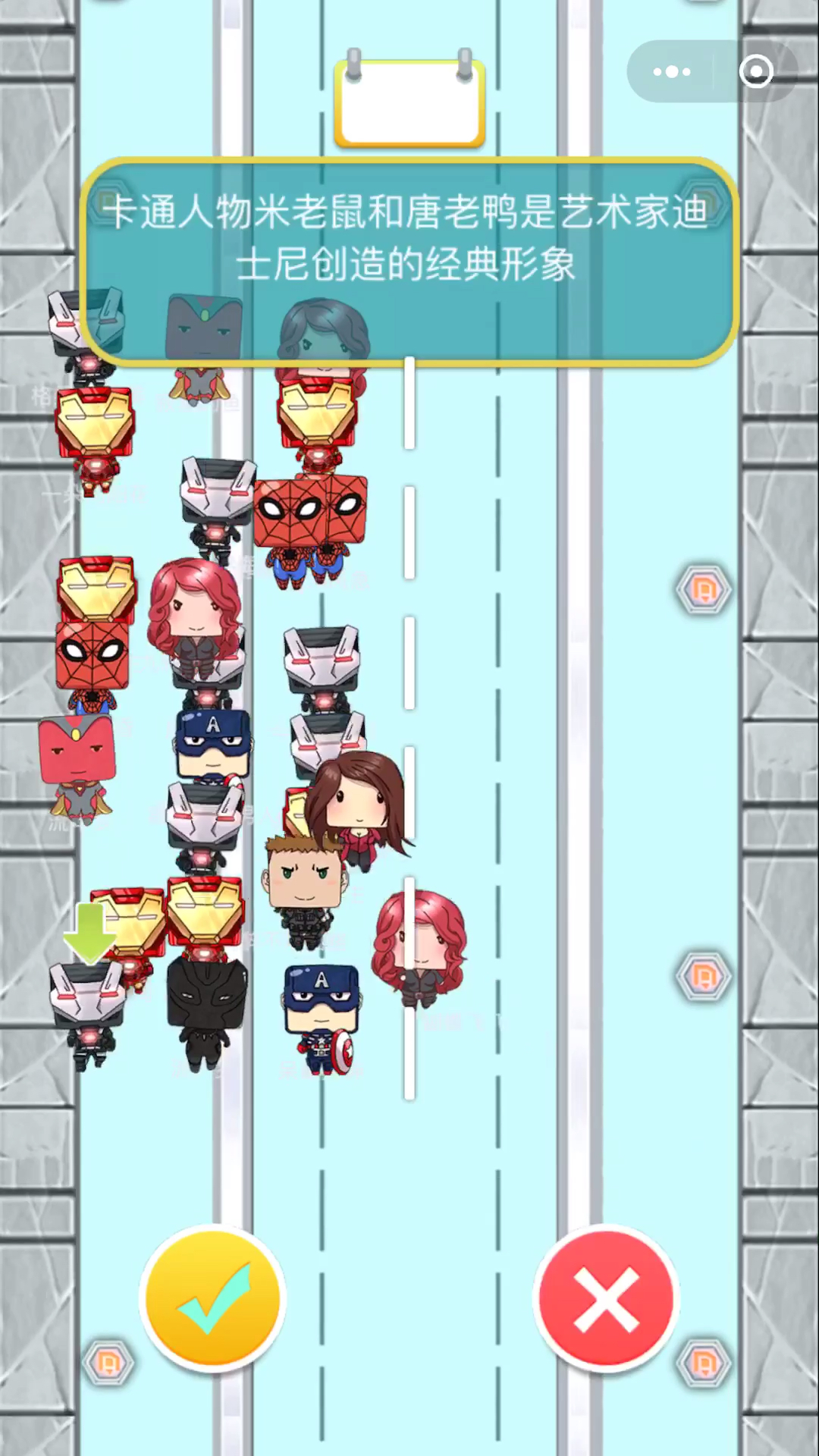The height and width of the screenshot is (1456, 819).
Task: Answer false with the red X button
Action: pos(606,1298)
